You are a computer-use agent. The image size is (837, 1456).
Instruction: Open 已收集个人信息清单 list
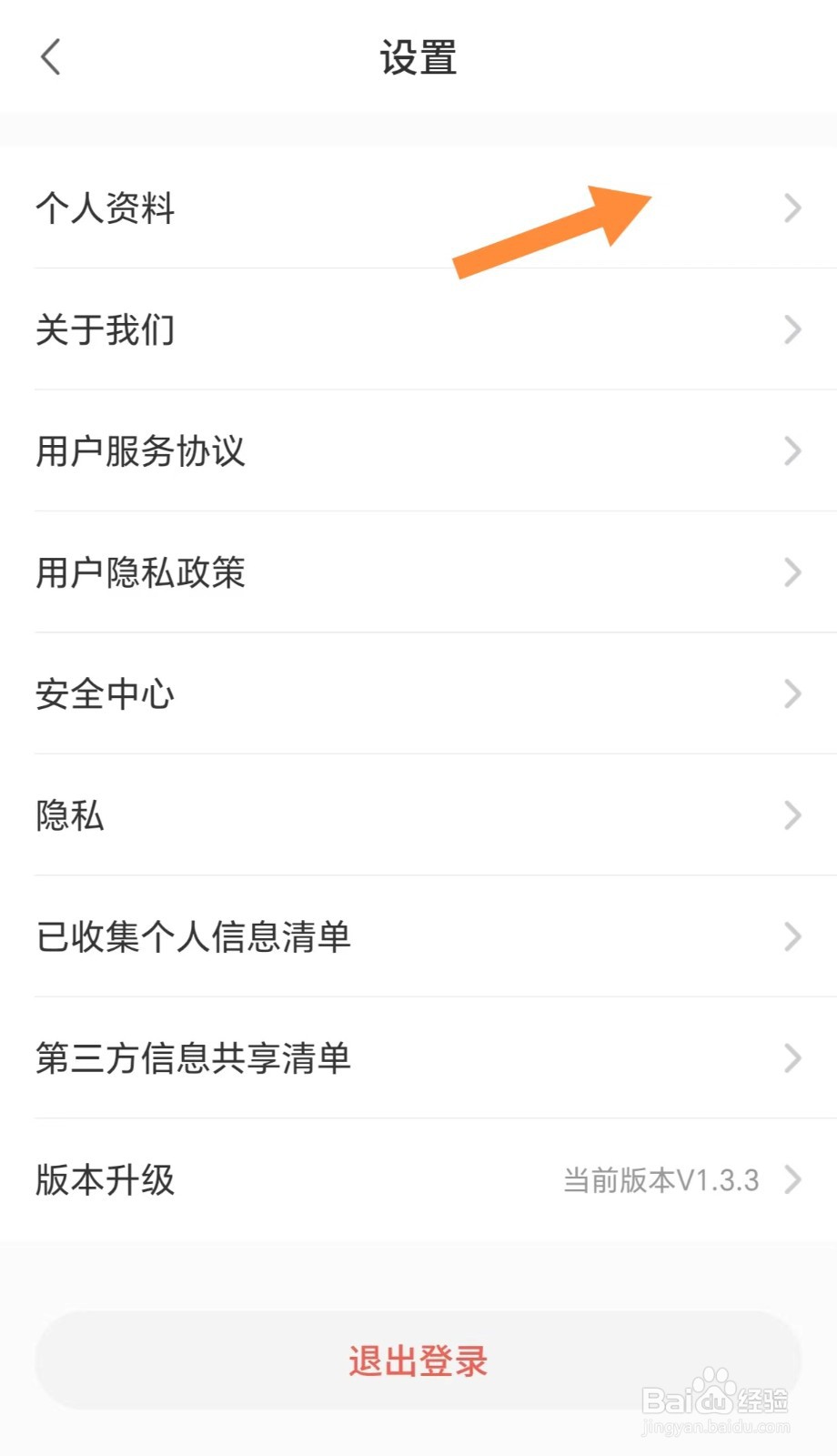point(193,935)
